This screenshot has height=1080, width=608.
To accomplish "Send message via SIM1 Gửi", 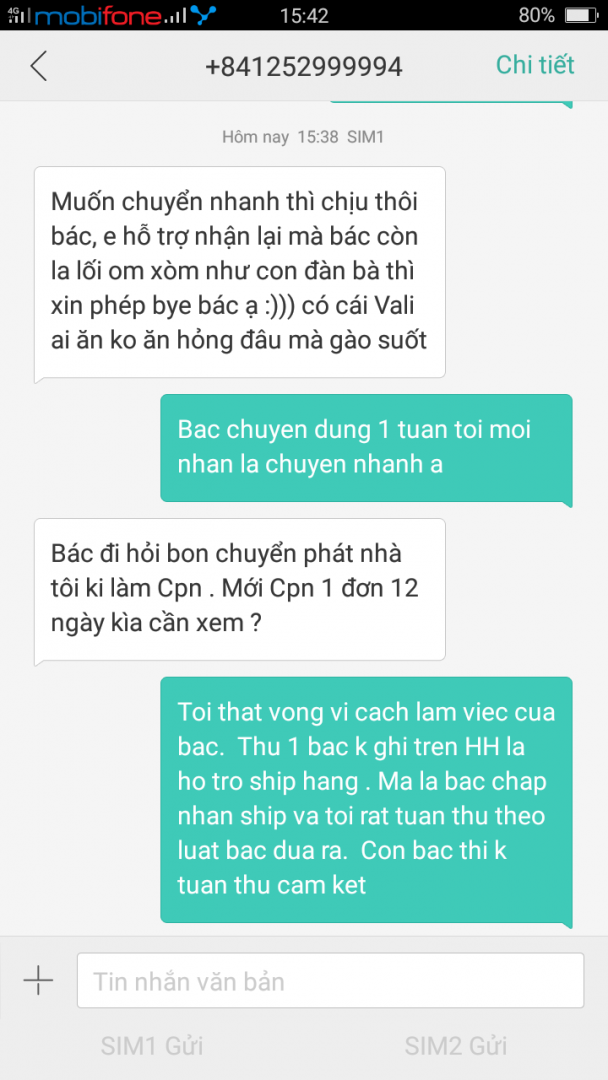I will (152, 1046).
